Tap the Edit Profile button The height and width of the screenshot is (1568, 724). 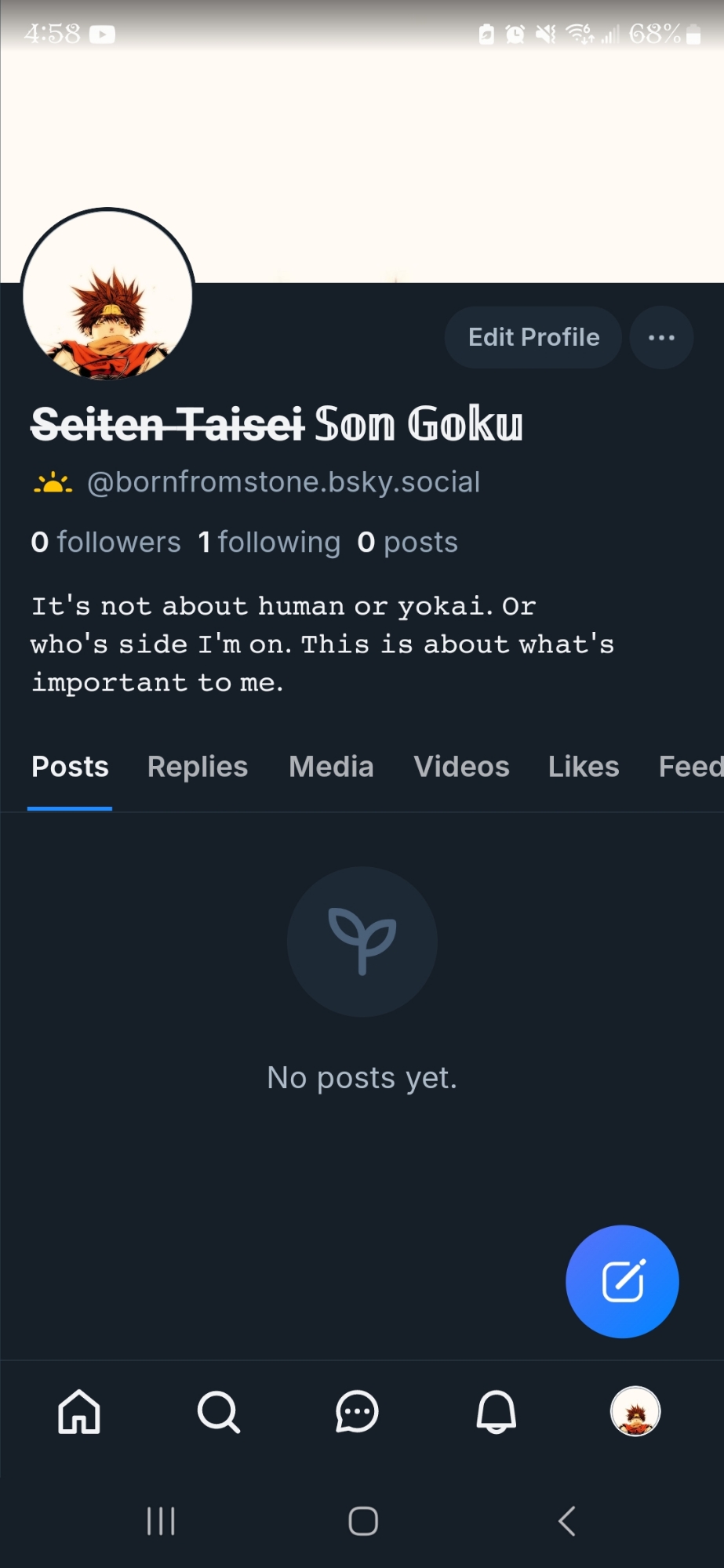(533, 337)
